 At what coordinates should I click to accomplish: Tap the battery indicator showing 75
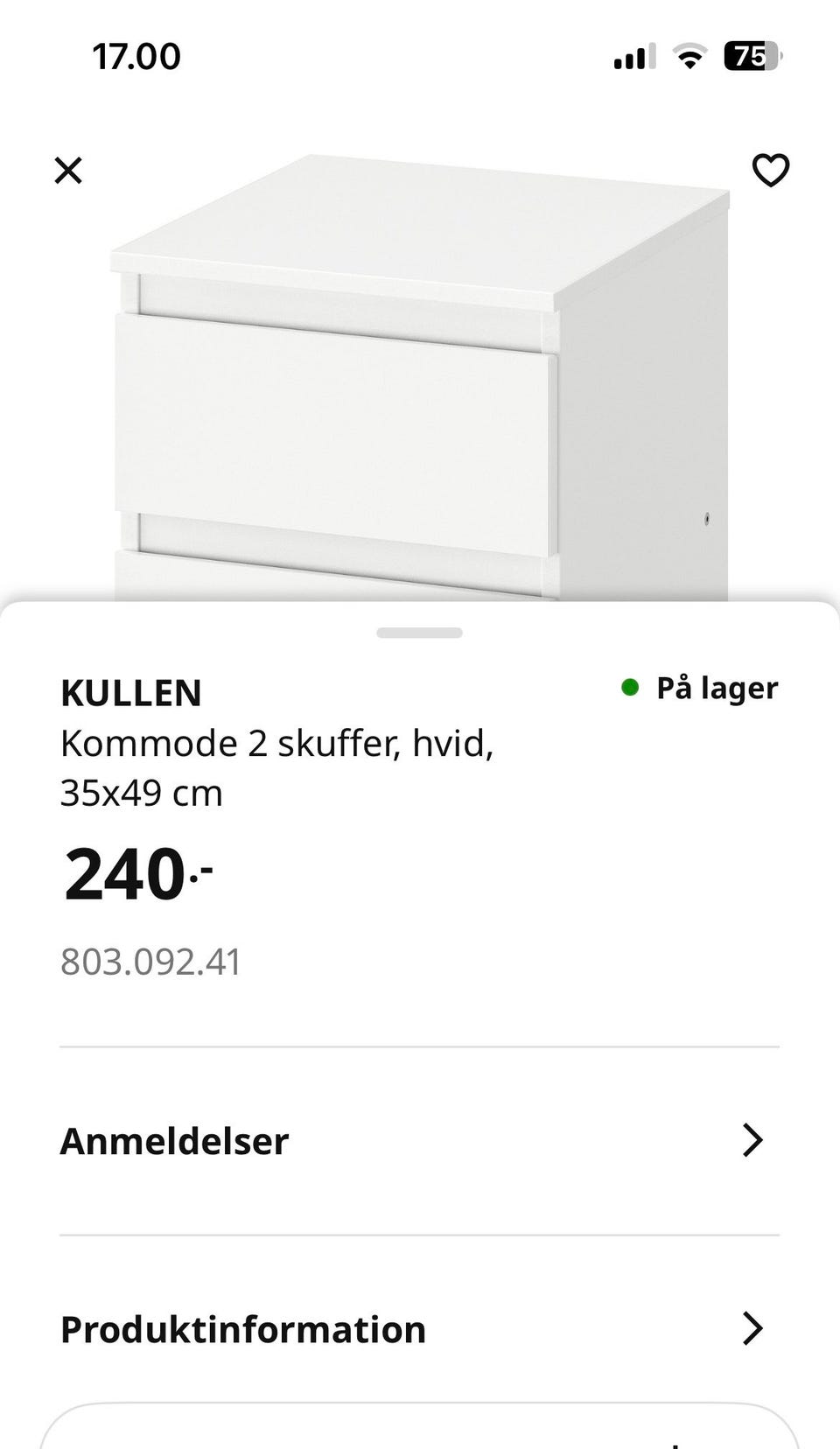(x=751, y=56)
